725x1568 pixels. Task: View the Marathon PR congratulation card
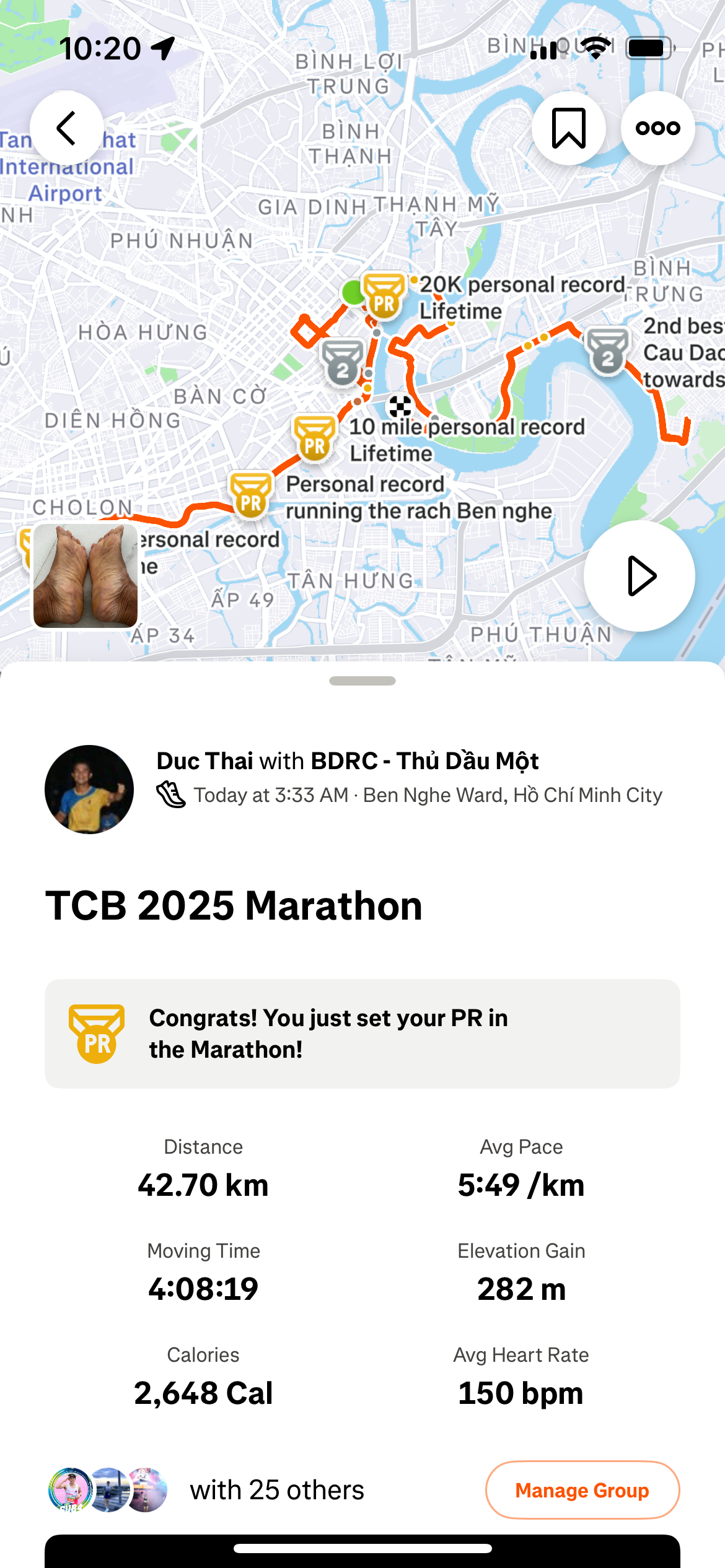click(x=362, y=1034)
